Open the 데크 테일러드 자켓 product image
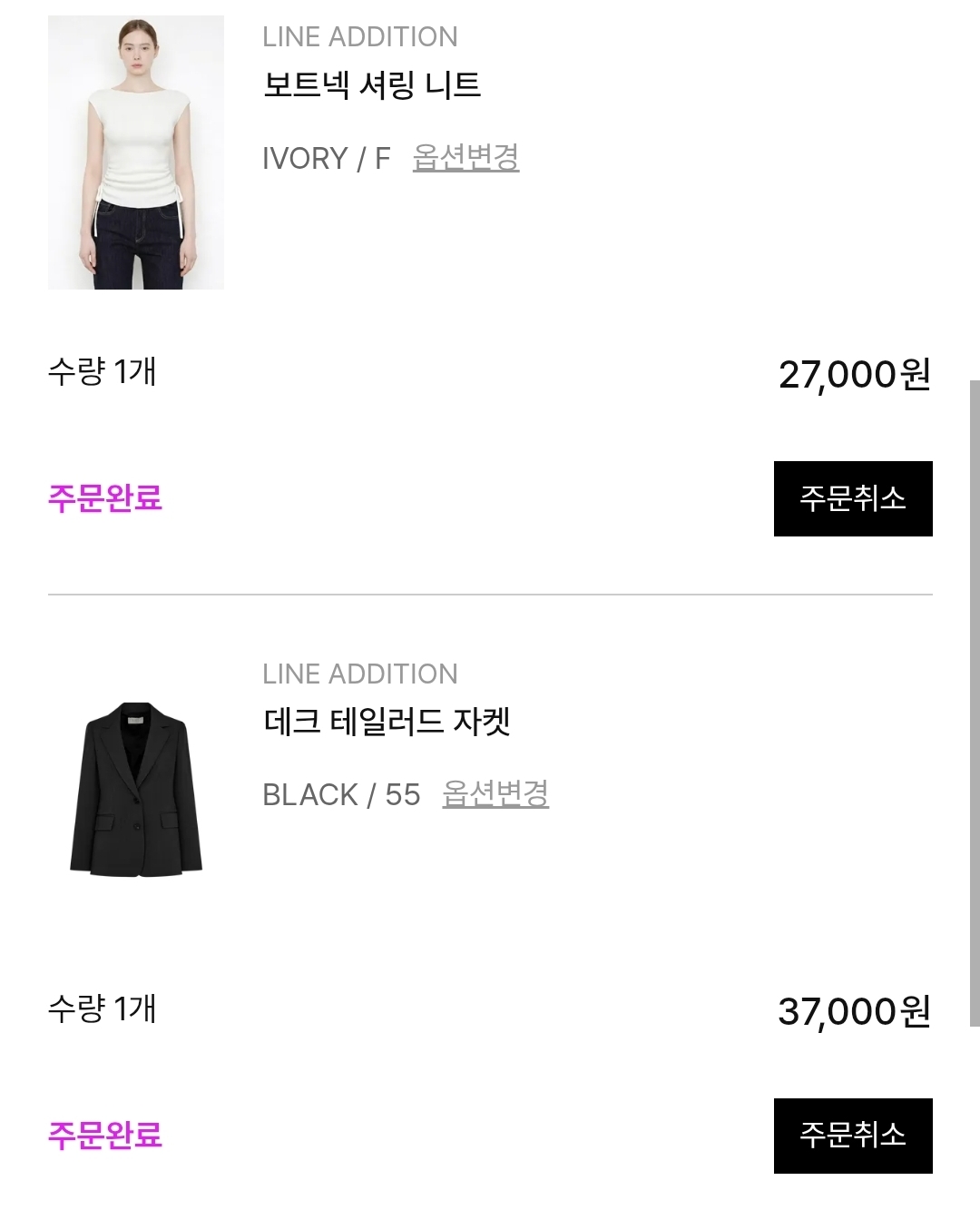The image size is (980, 1210). pyautogui.click(x=136, y=788)
